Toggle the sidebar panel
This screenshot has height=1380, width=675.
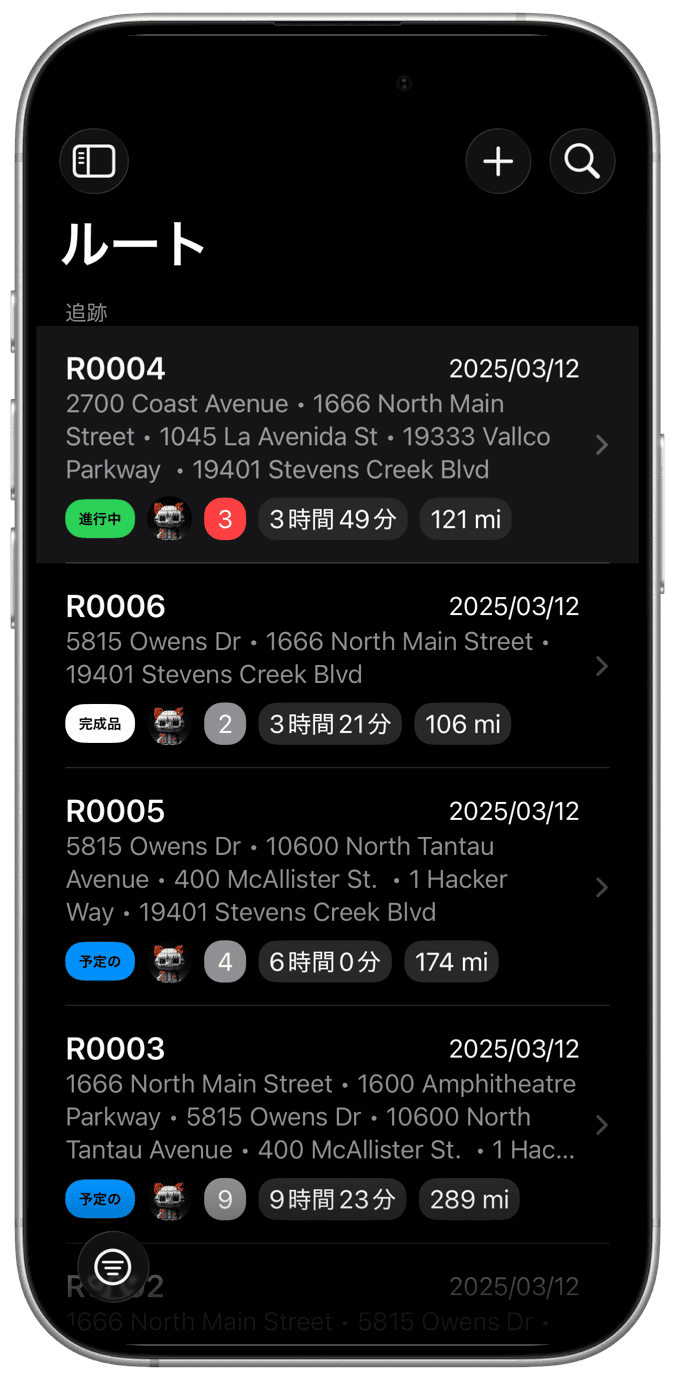click(x=94, y=161)
